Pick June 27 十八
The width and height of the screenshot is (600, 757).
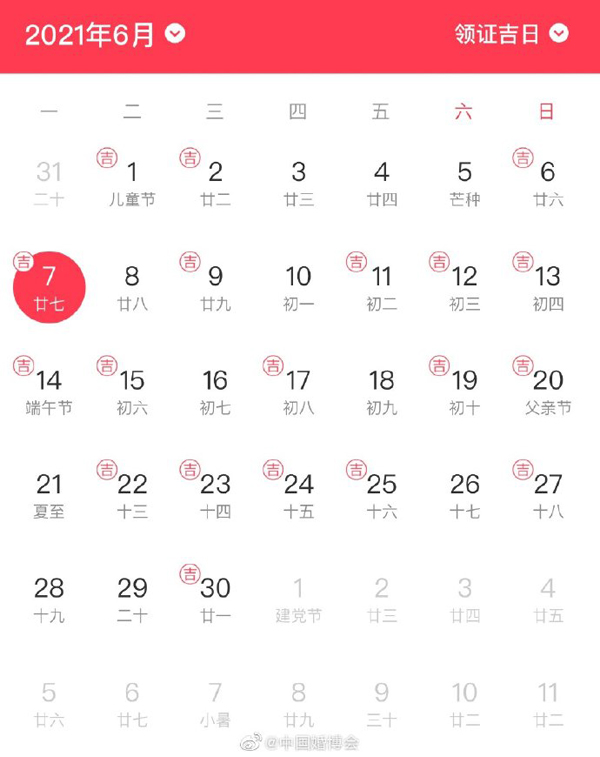[547, 495]
